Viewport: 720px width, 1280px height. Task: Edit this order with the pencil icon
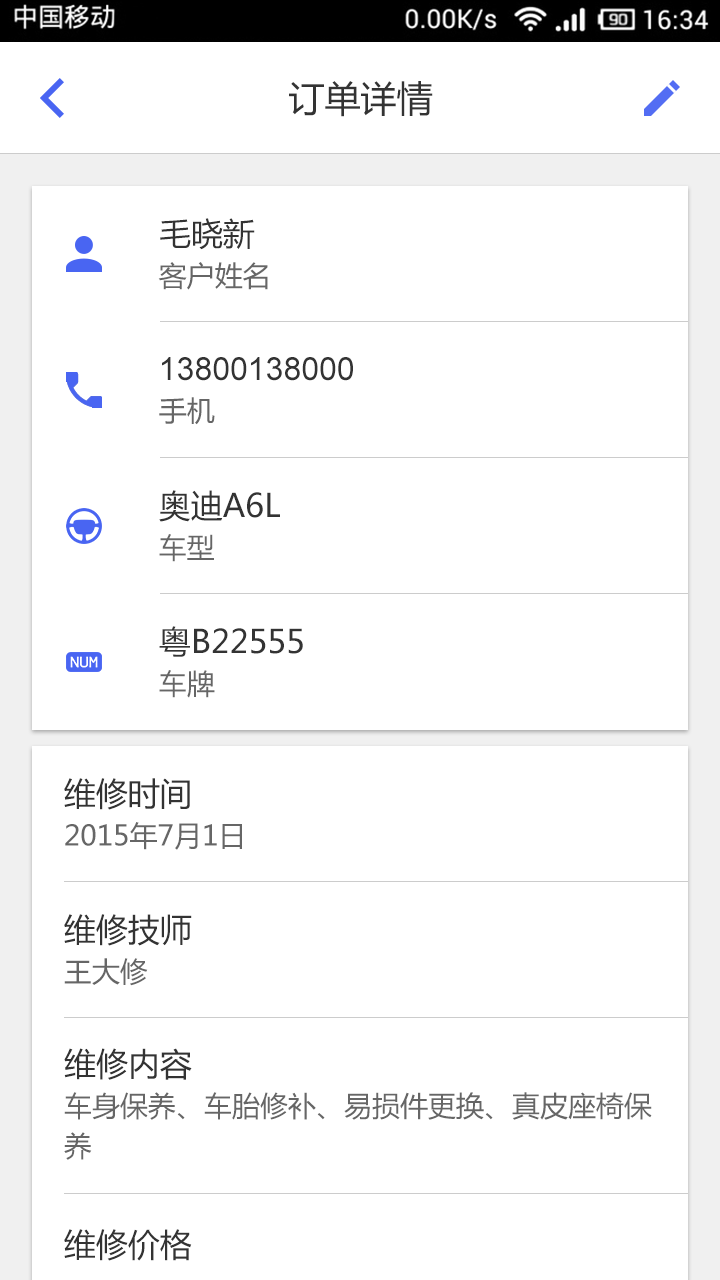point(661,98)
